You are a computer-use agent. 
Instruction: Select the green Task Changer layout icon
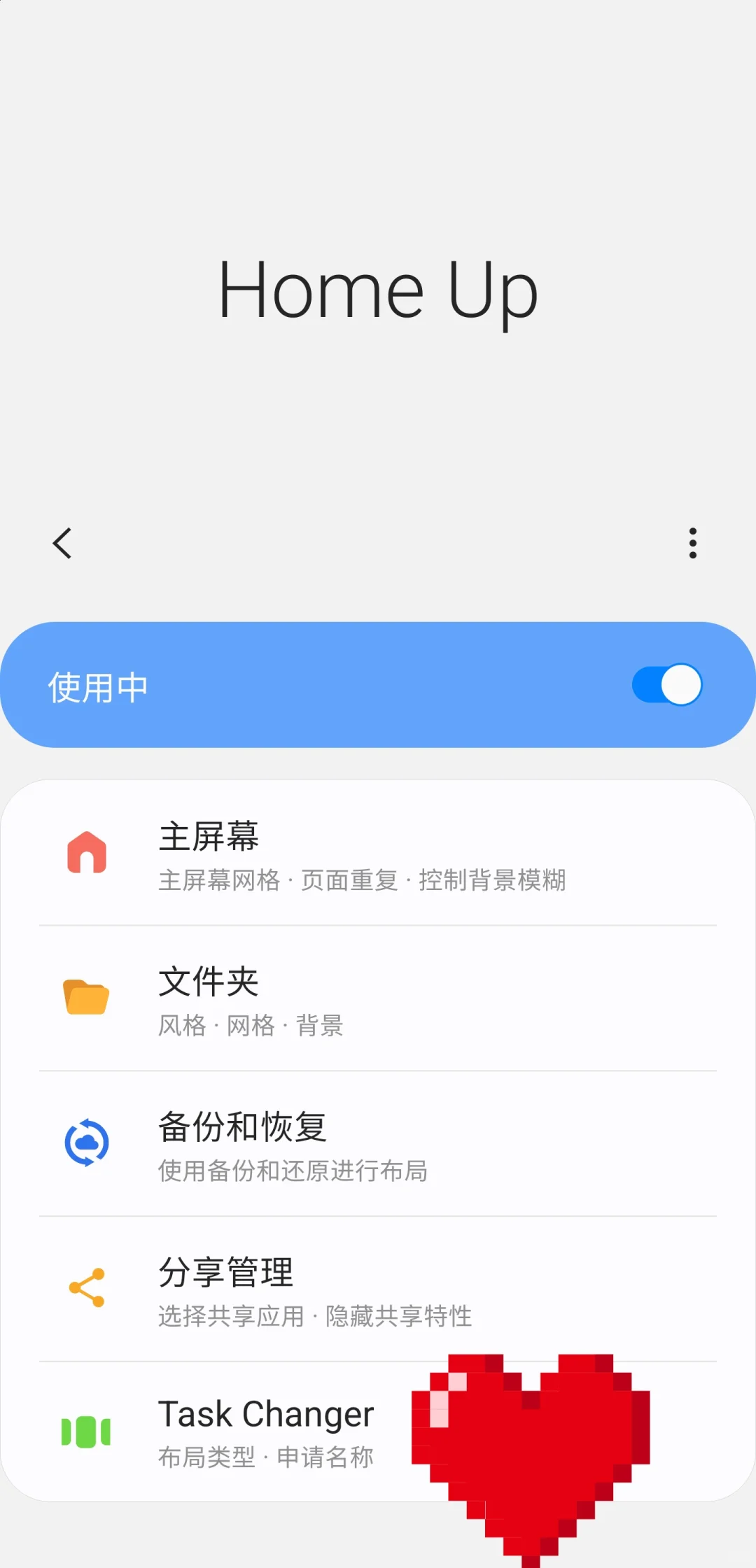coord(85,1432)
